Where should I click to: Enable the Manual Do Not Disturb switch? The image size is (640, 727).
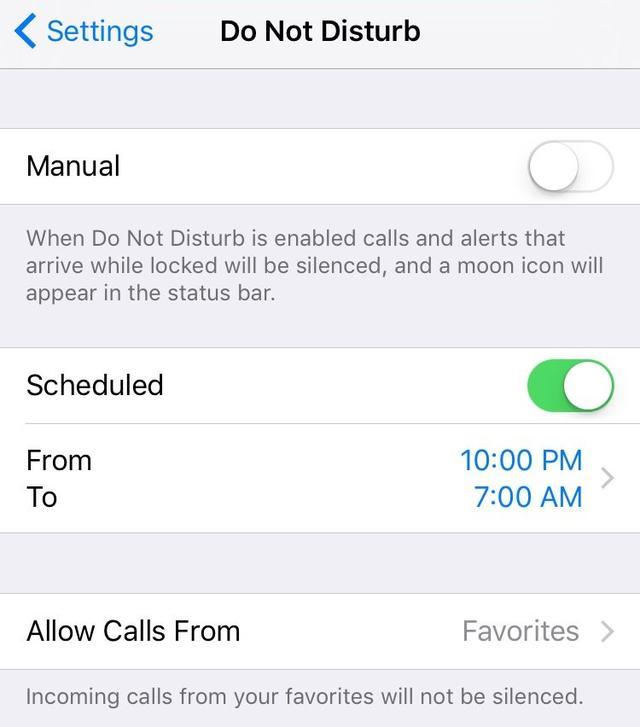click(x=570, y=166)
